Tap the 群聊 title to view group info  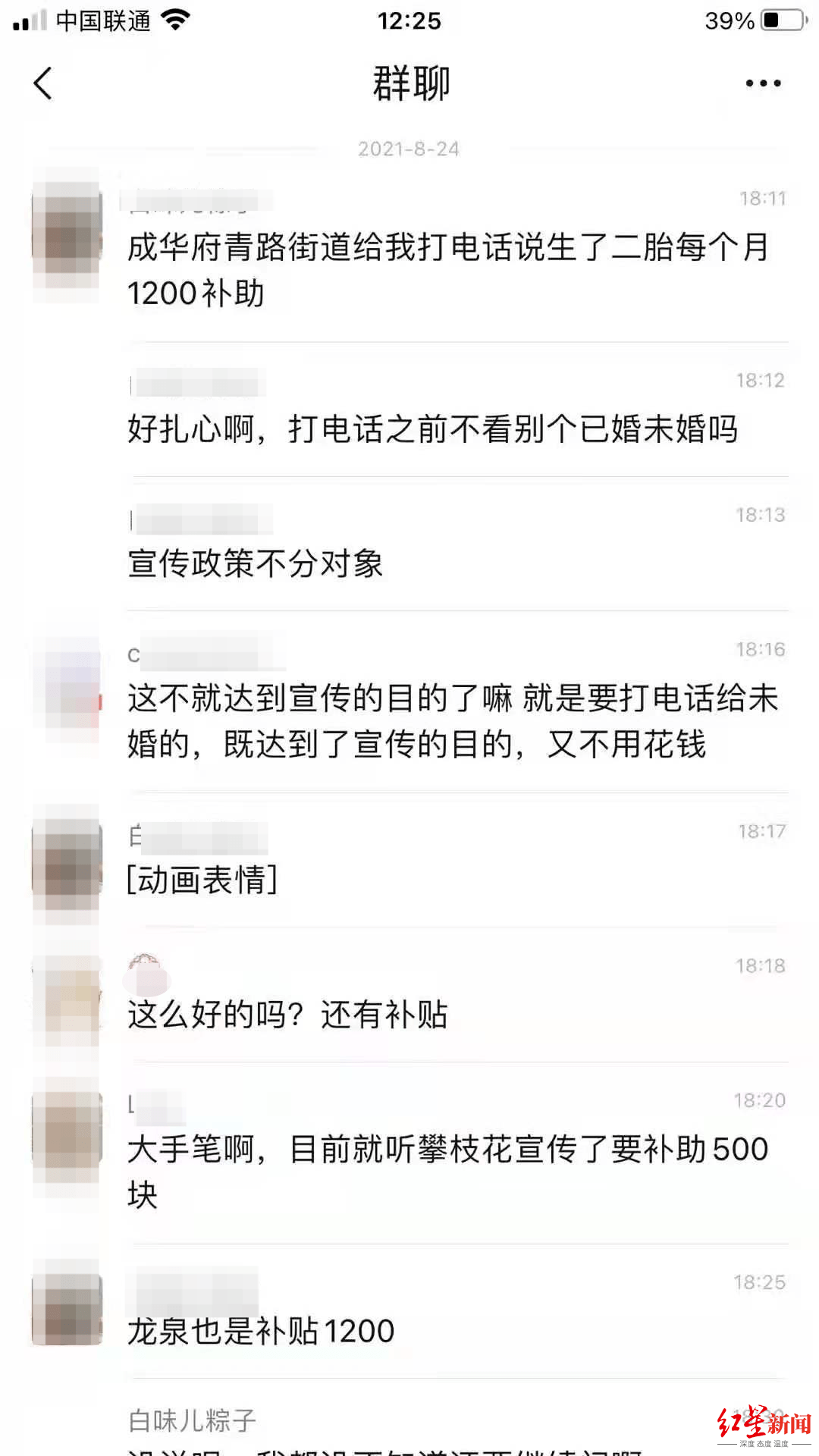tap(409, 83)
